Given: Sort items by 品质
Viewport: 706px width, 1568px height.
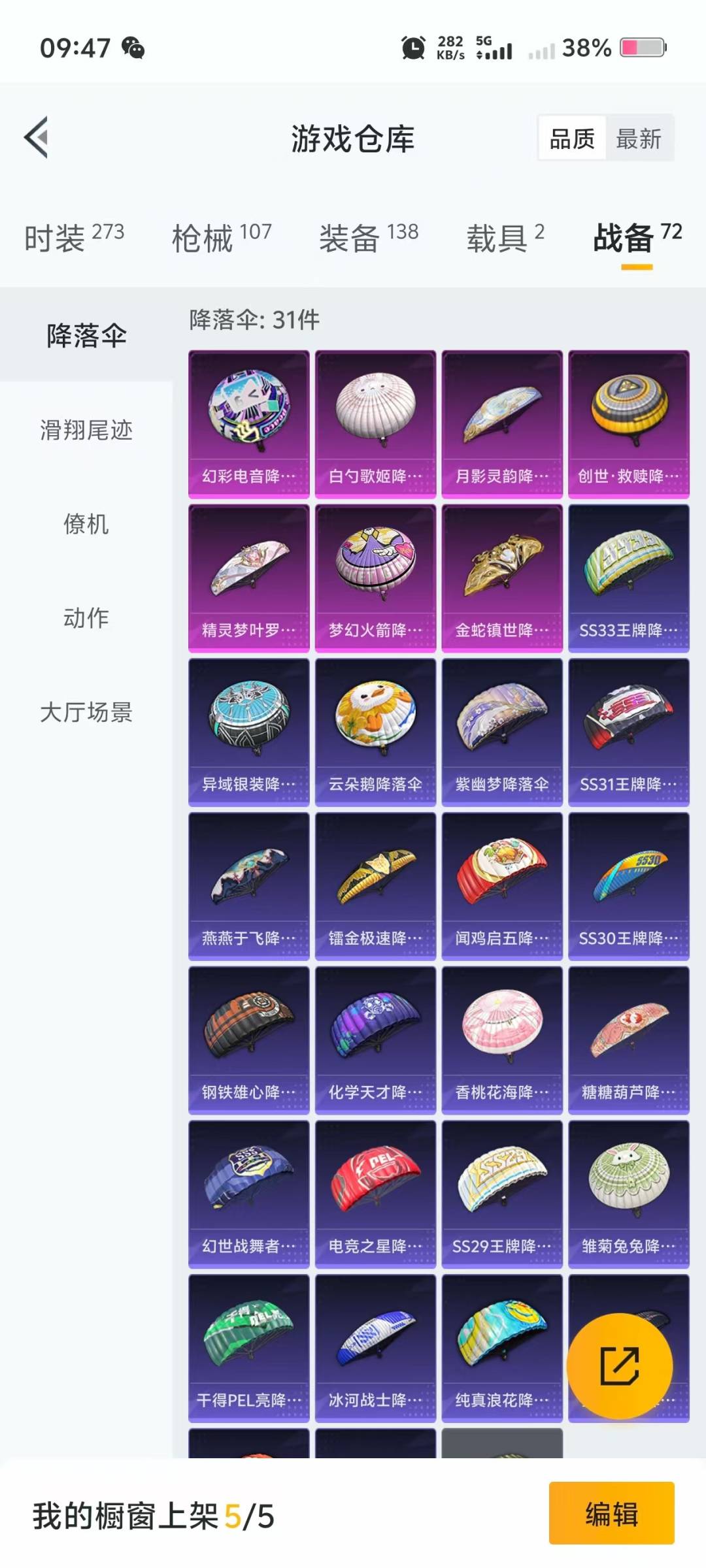Looking at the screenshot, I should [x=572, y=139].
